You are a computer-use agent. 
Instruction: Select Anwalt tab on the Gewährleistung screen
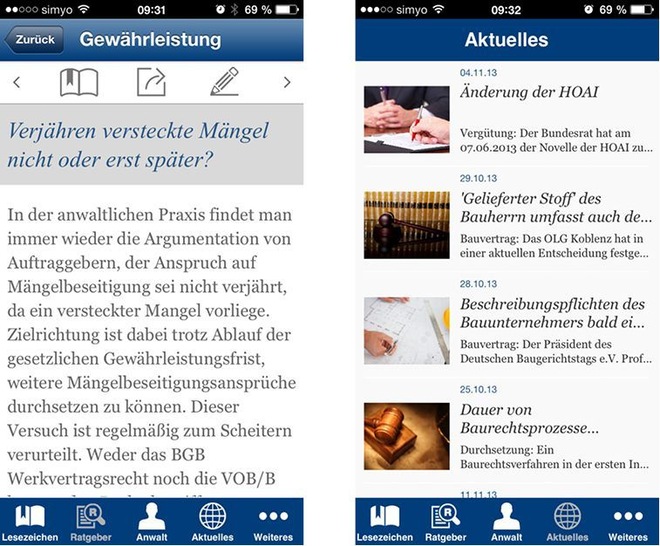[151, 522]
